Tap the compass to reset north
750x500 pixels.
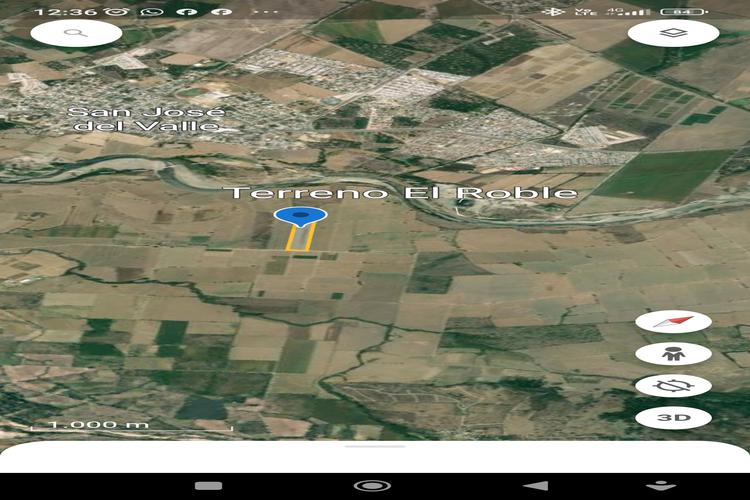coord(673,322)
